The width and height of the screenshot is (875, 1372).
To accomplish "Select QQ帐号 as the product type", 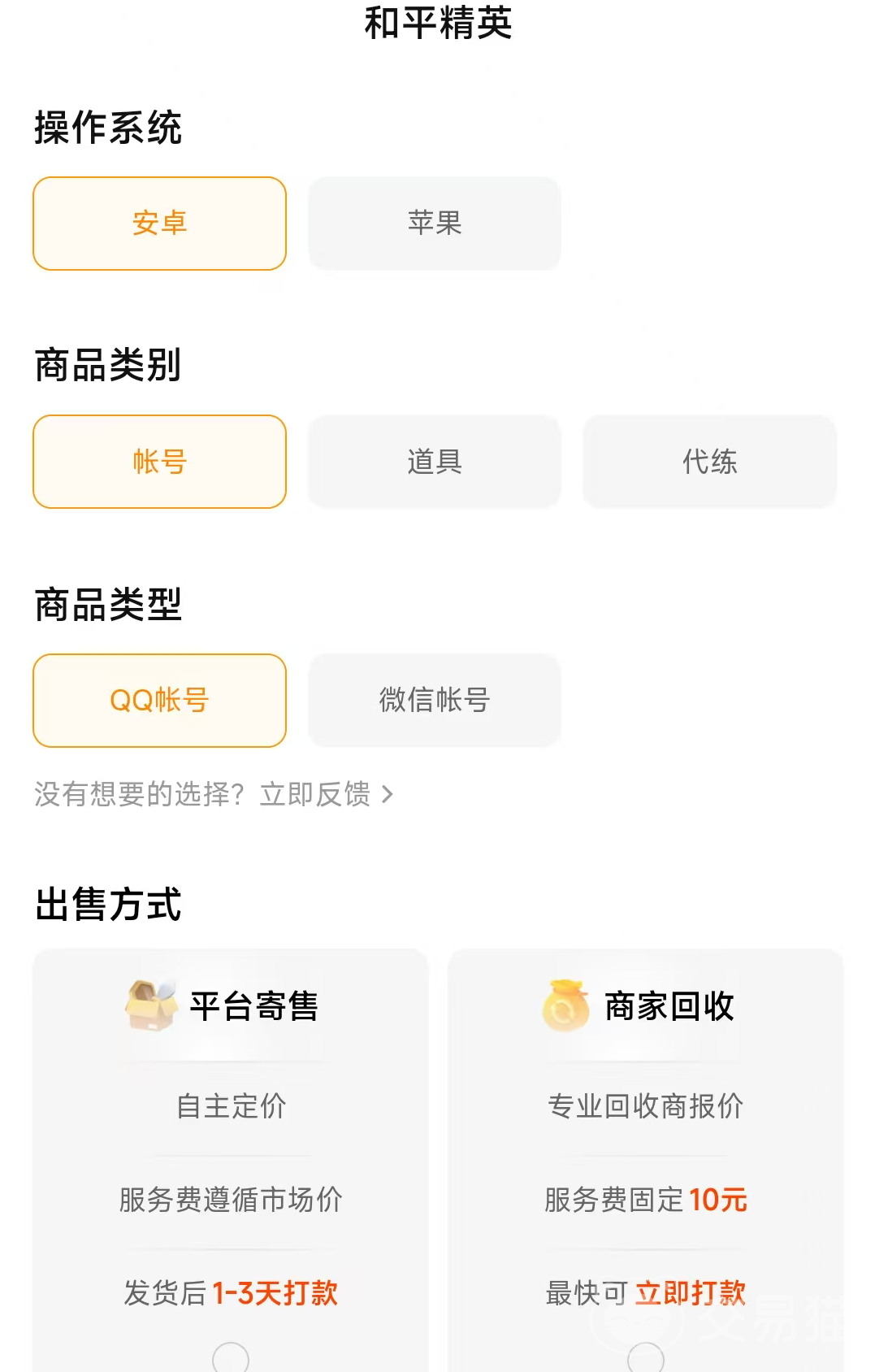I will [159, 701].
